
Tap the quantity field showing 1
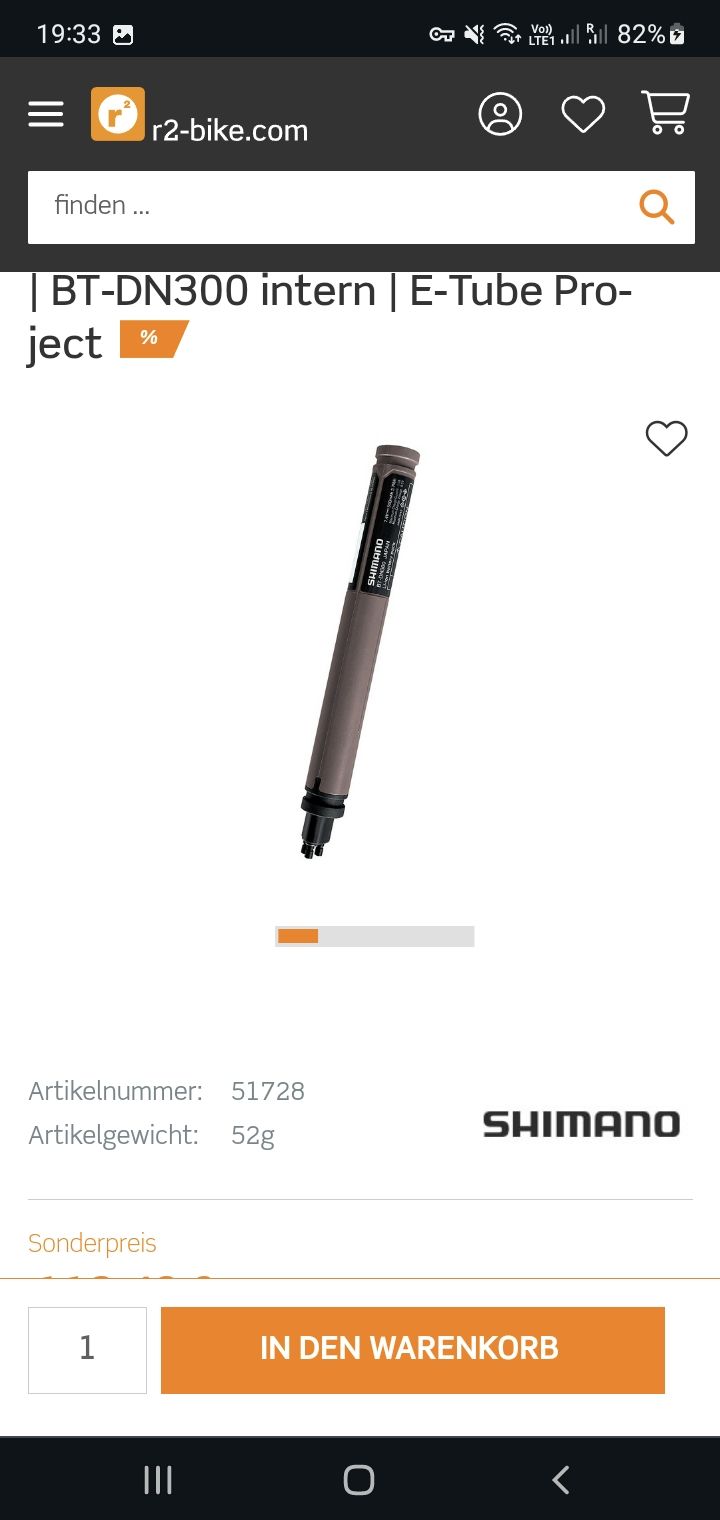(x=87, y=1350)
